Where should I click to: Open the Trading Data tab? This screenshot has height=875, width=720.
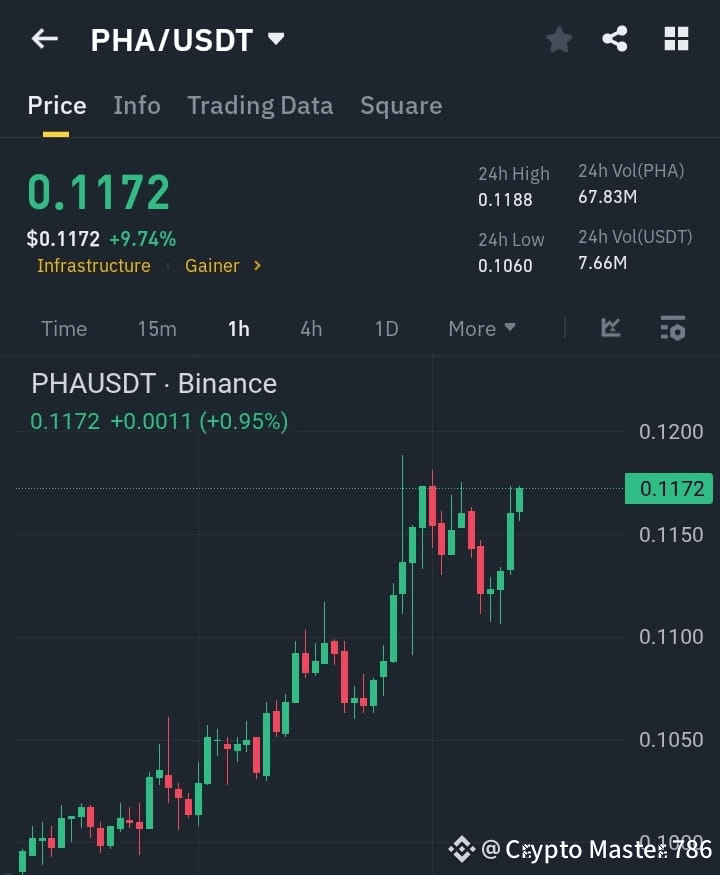(260, 105)
